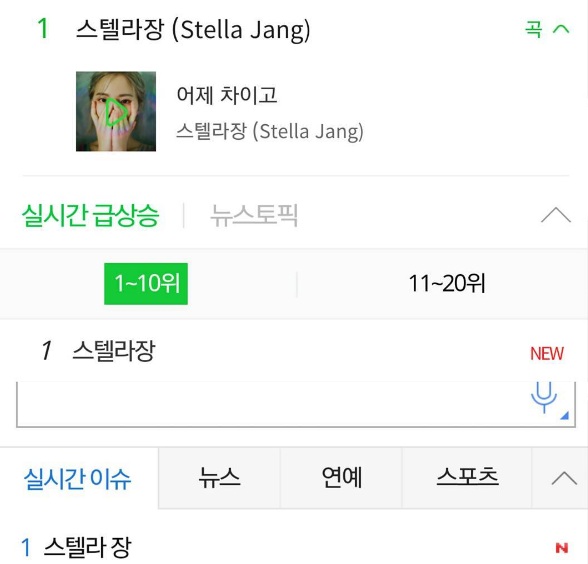588x564 pixels.
Task: Switch to the 연예 tab
Action: pyautogui.click(x=341, y=478)
